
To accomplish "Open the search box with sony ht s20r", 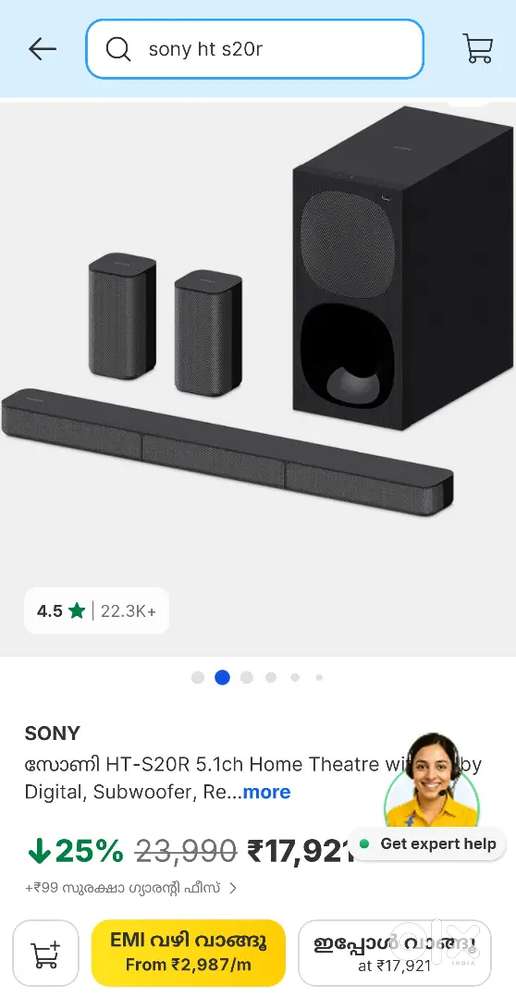I will [255, 49].
